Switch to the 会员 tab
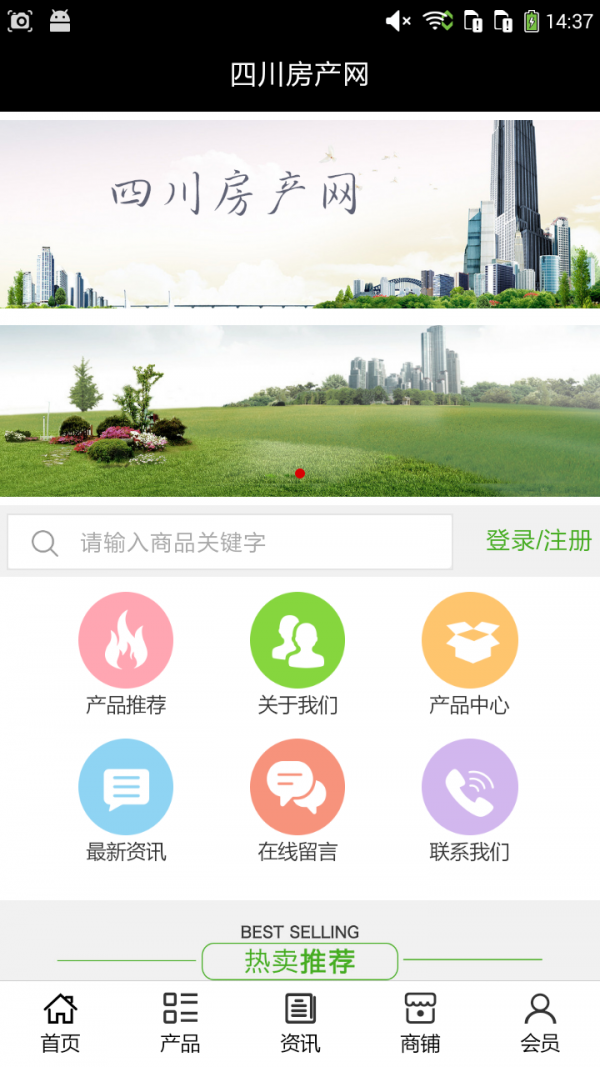600x1067 pixels. [x=540, y=1023]
